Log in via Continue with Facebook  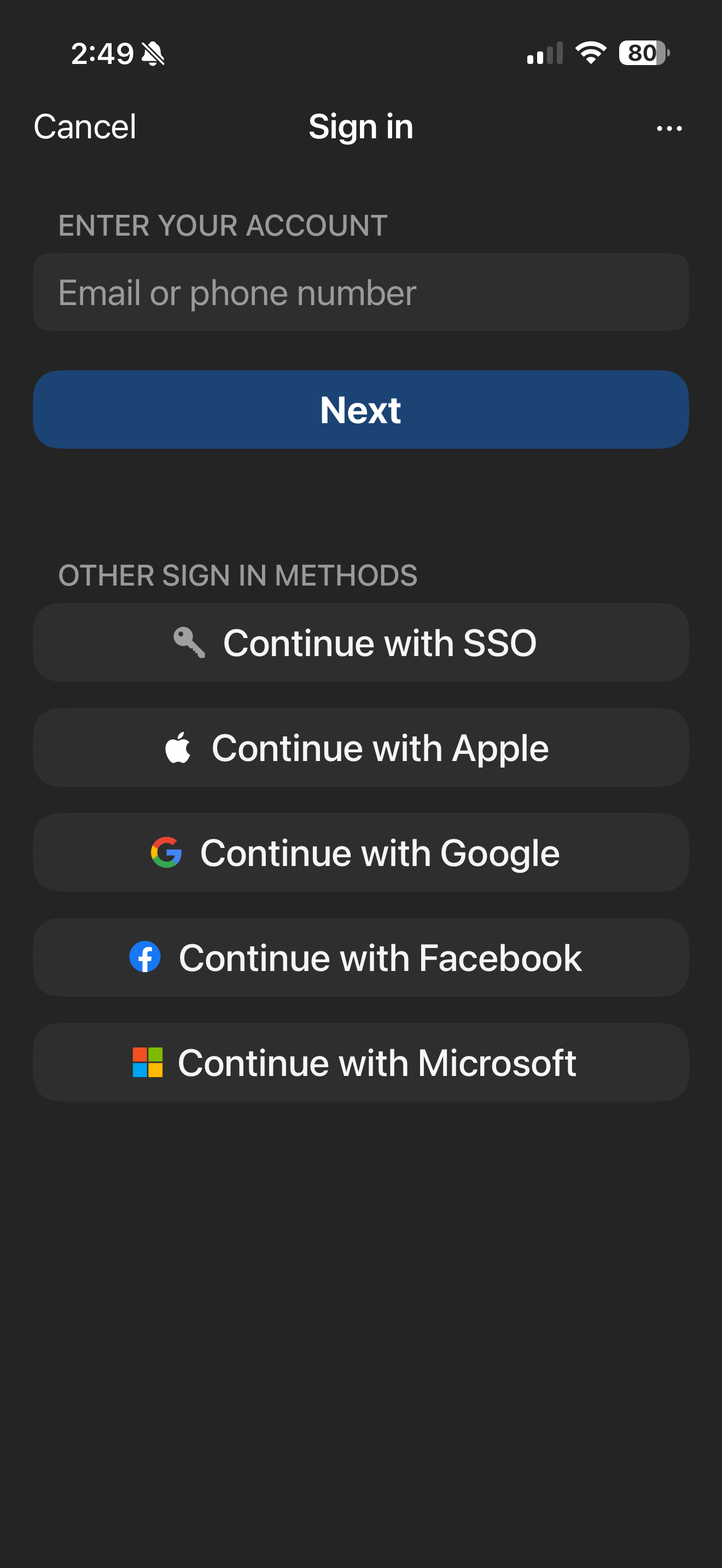[x=360, y=957]
